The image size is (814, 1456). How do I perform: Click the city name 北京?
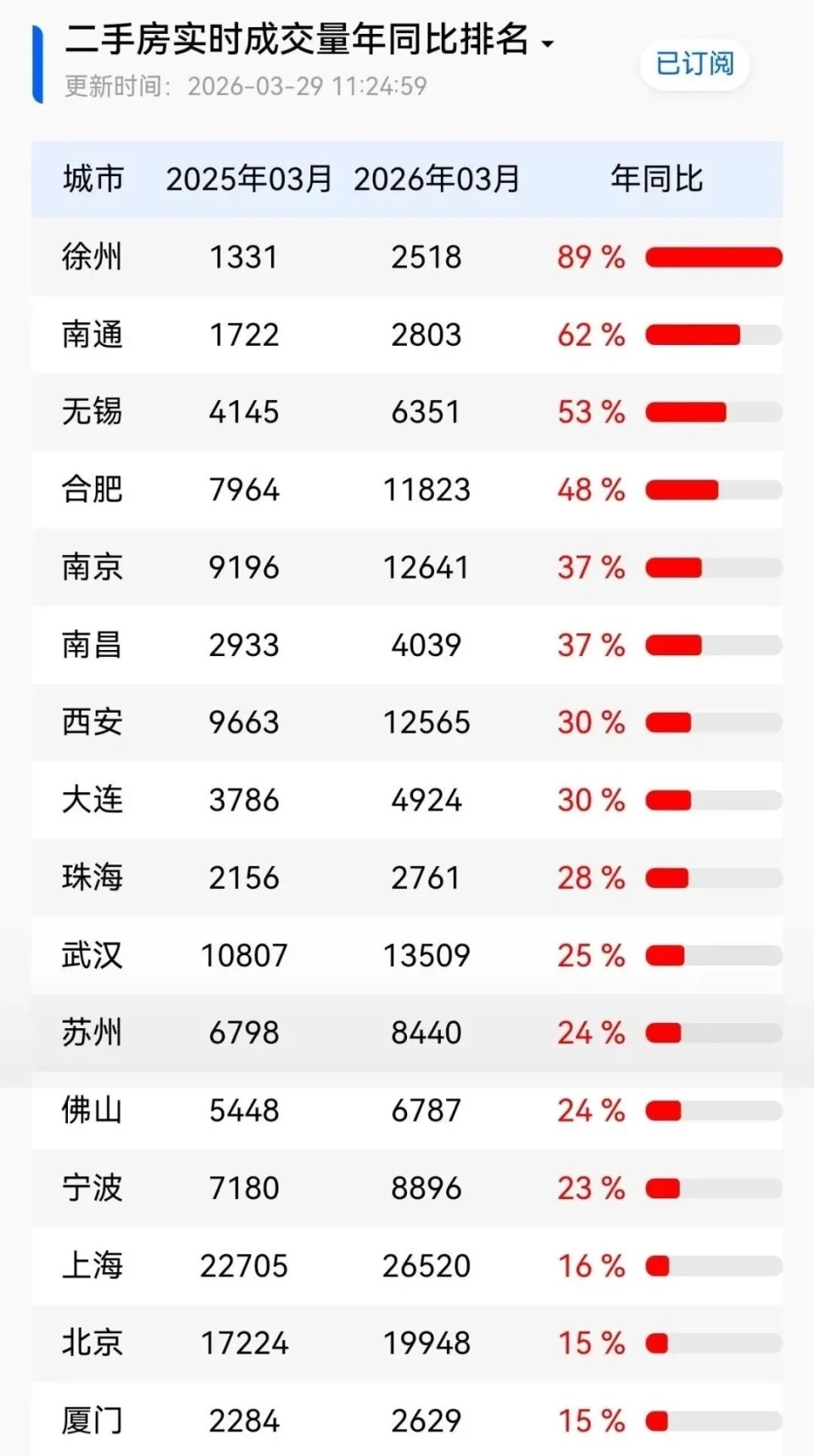click(x=92, y=1343)
